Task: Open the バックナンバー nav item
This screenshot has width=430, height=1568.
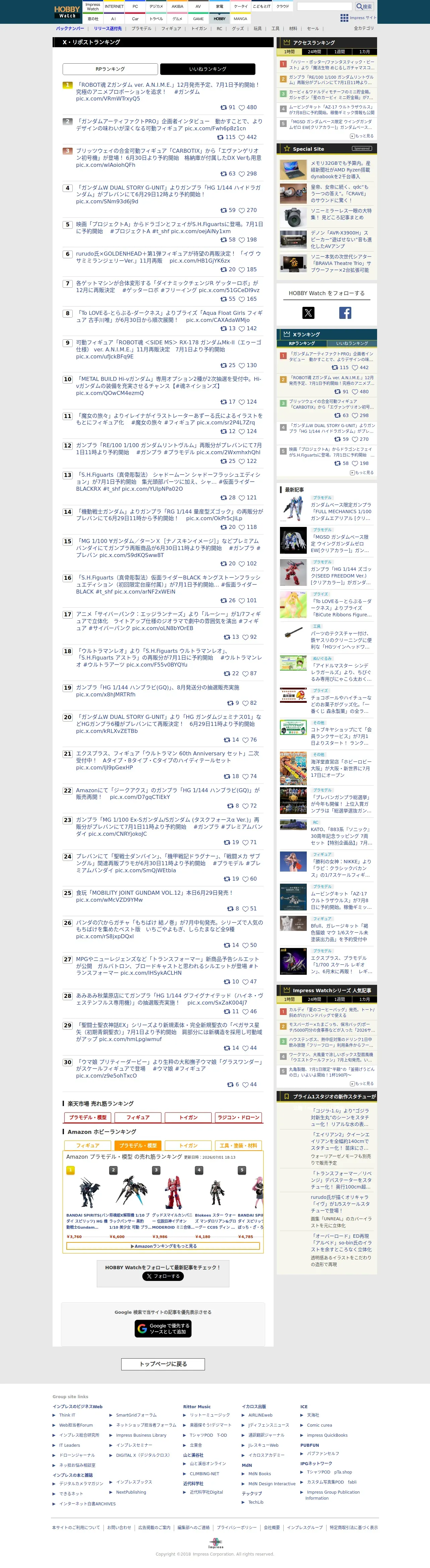Action: pyautogui.click(x=70, y=28)
